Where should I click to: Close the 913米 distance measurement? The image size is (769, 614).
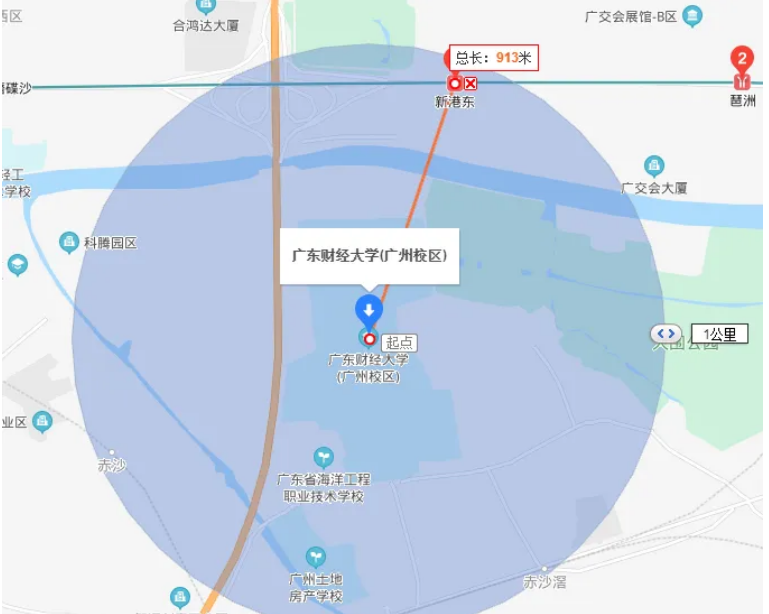(x=471, y=84)
